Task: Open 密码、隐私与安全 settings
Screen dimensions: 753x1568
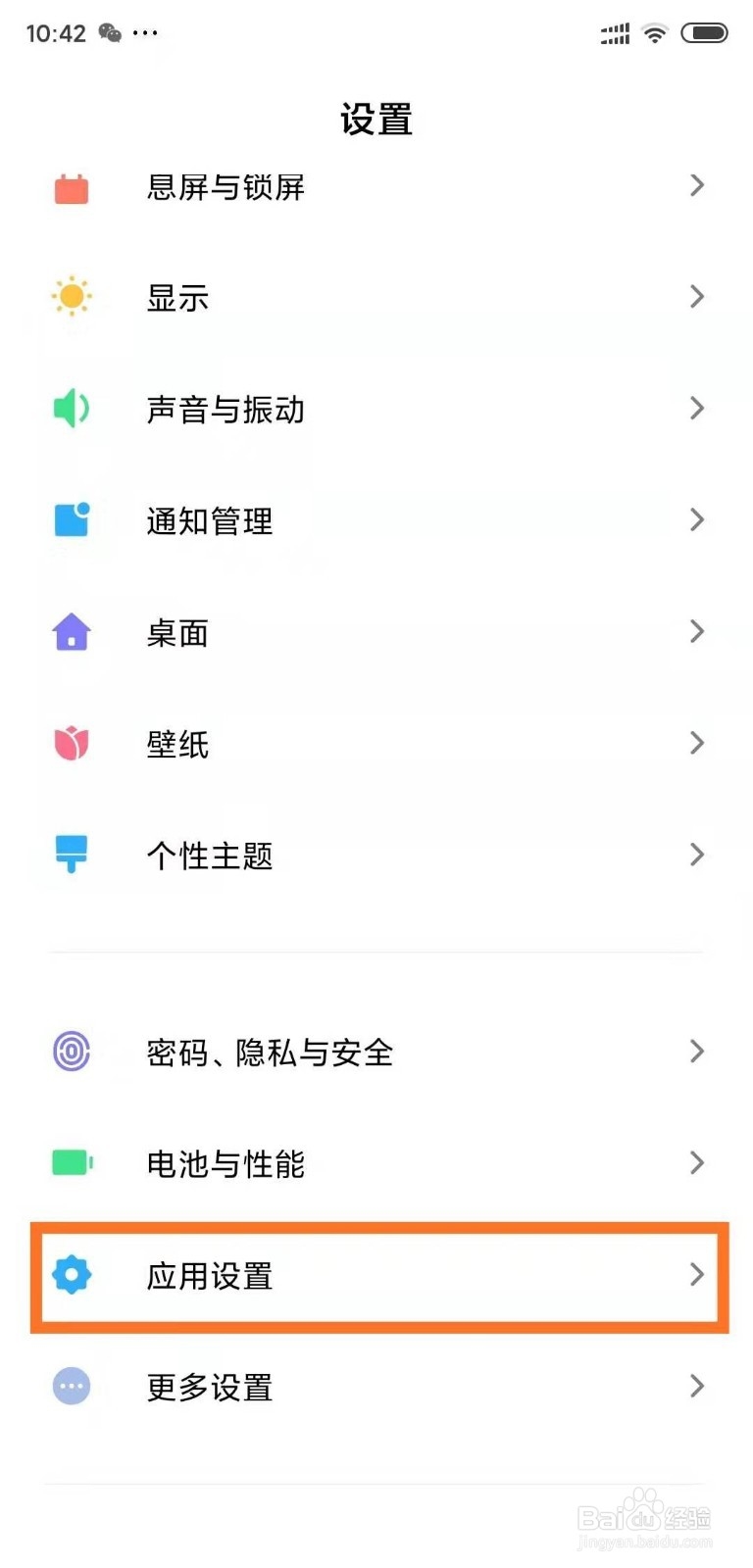Action: [376, 1053]
